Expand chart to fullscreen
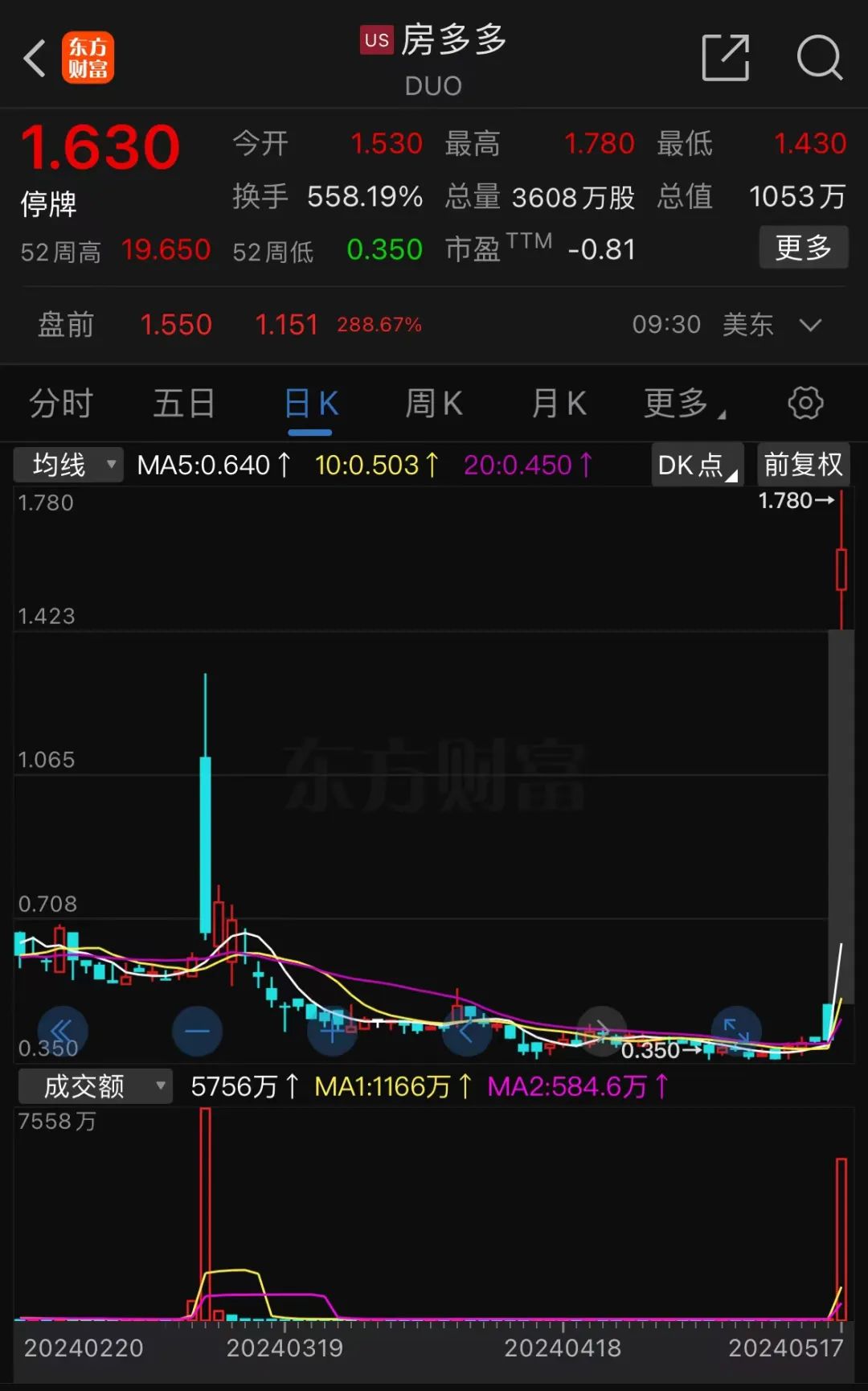 (736, 1031)
